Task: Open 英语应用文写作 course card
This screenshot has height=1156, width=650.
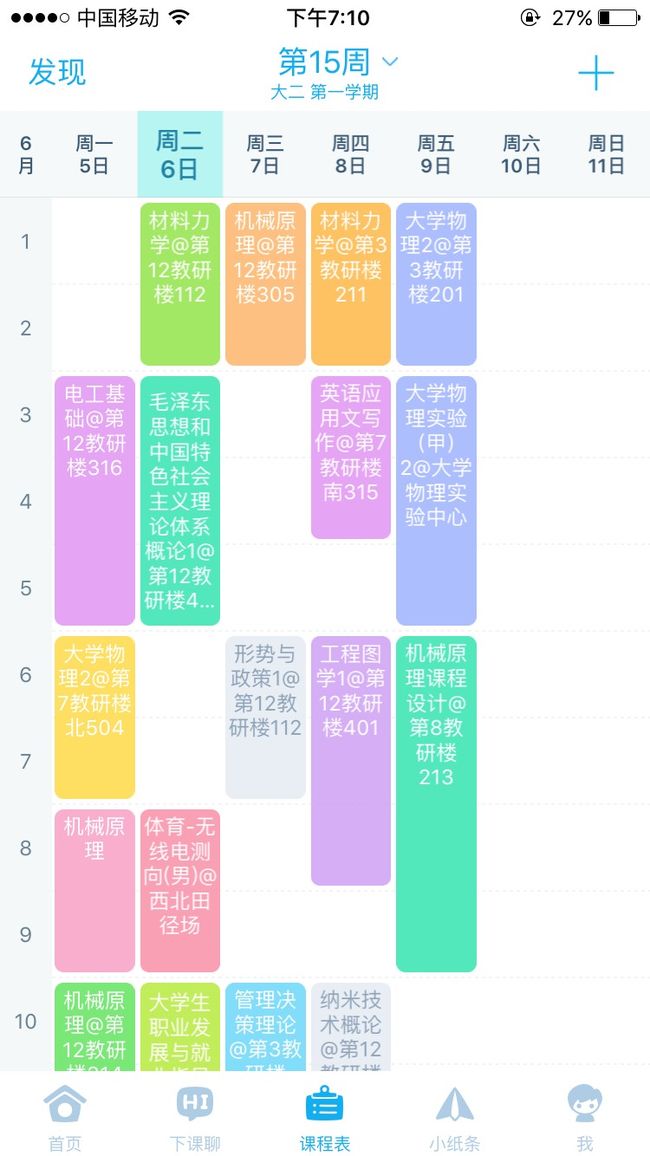Action: [351, 457]
